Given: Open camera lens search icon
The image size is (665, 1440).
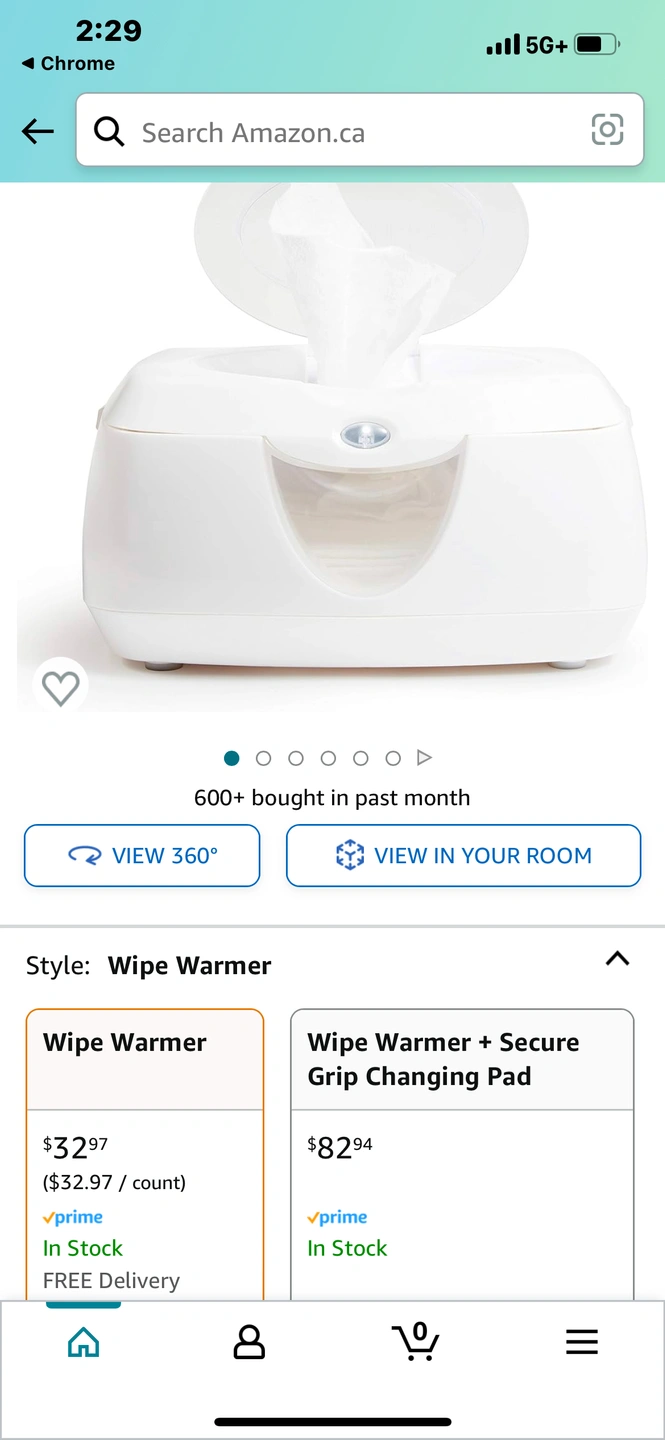Looking at the screenshot, I should click(607, 130).
